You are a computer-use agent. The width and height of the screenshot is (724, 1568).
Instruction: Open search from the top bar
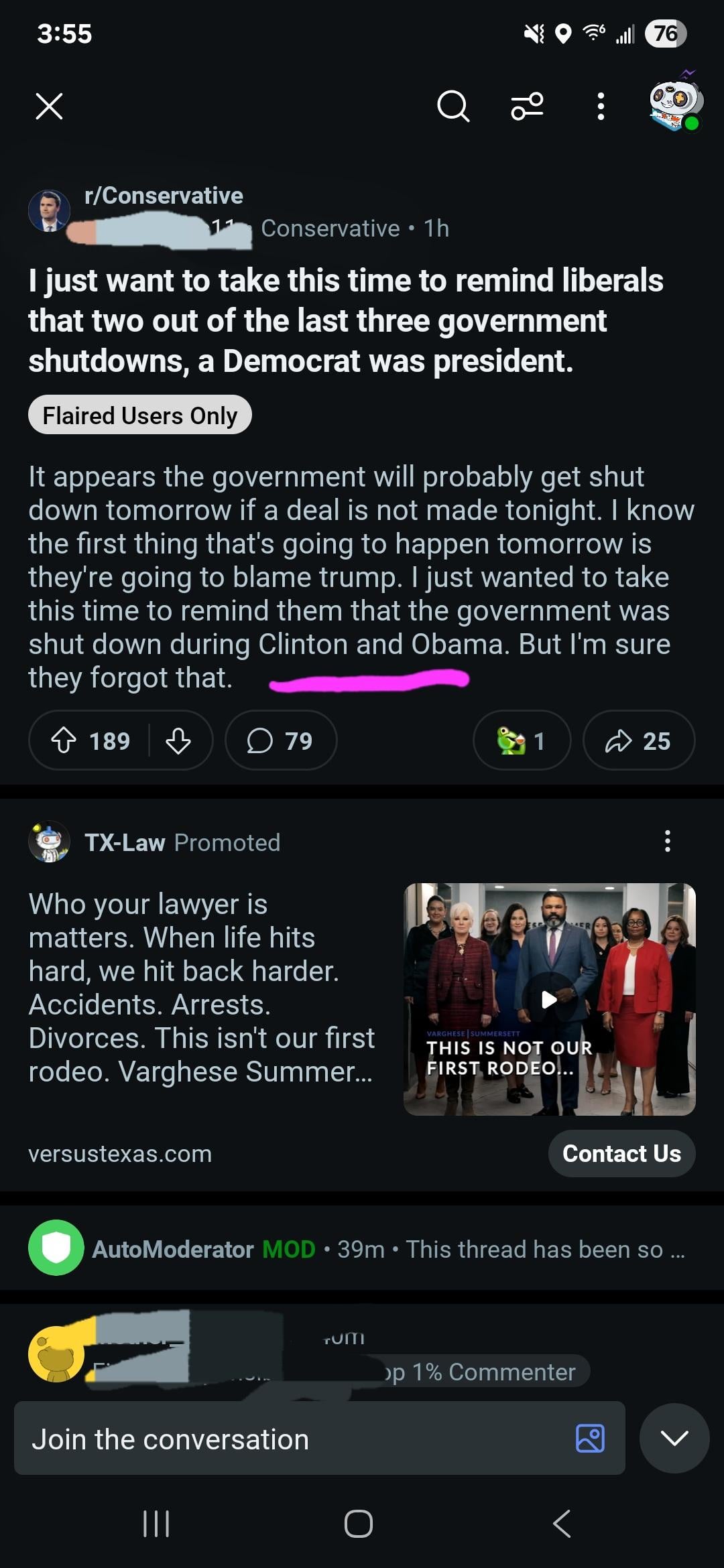coord(453,106)
